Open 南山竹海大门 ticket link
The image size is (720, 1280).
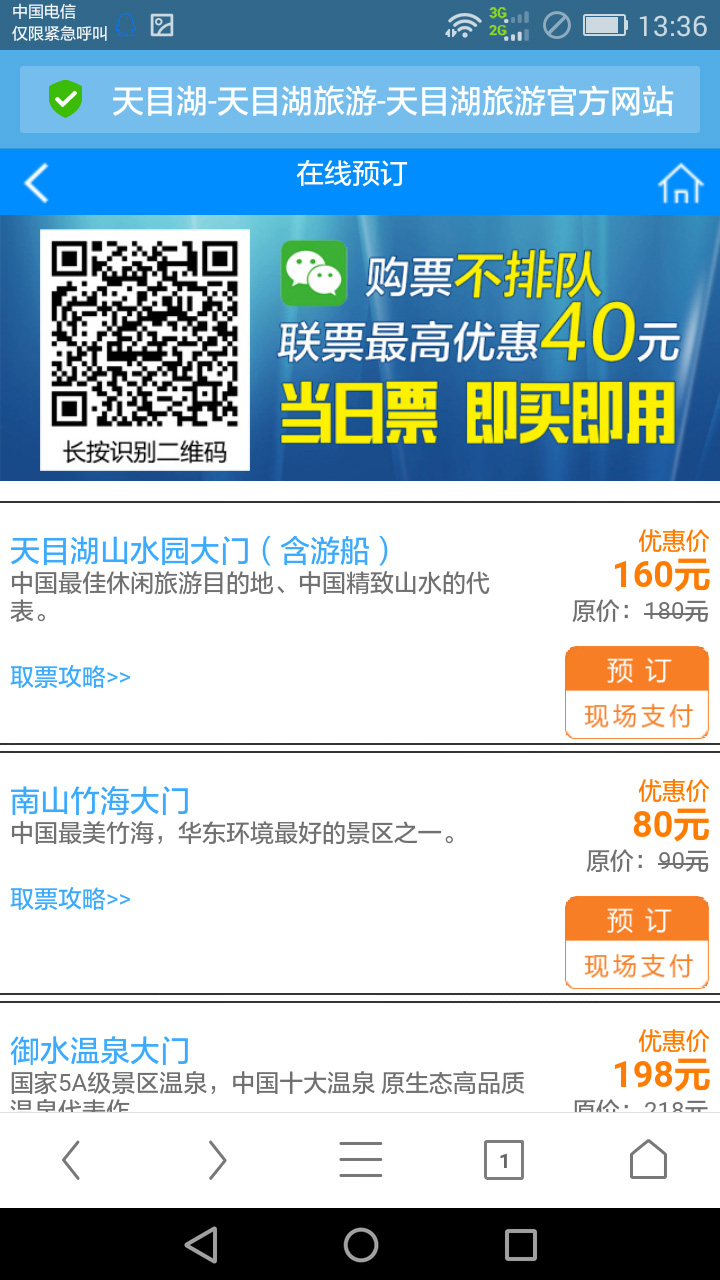pyautogui.click(x=100, y=801)
